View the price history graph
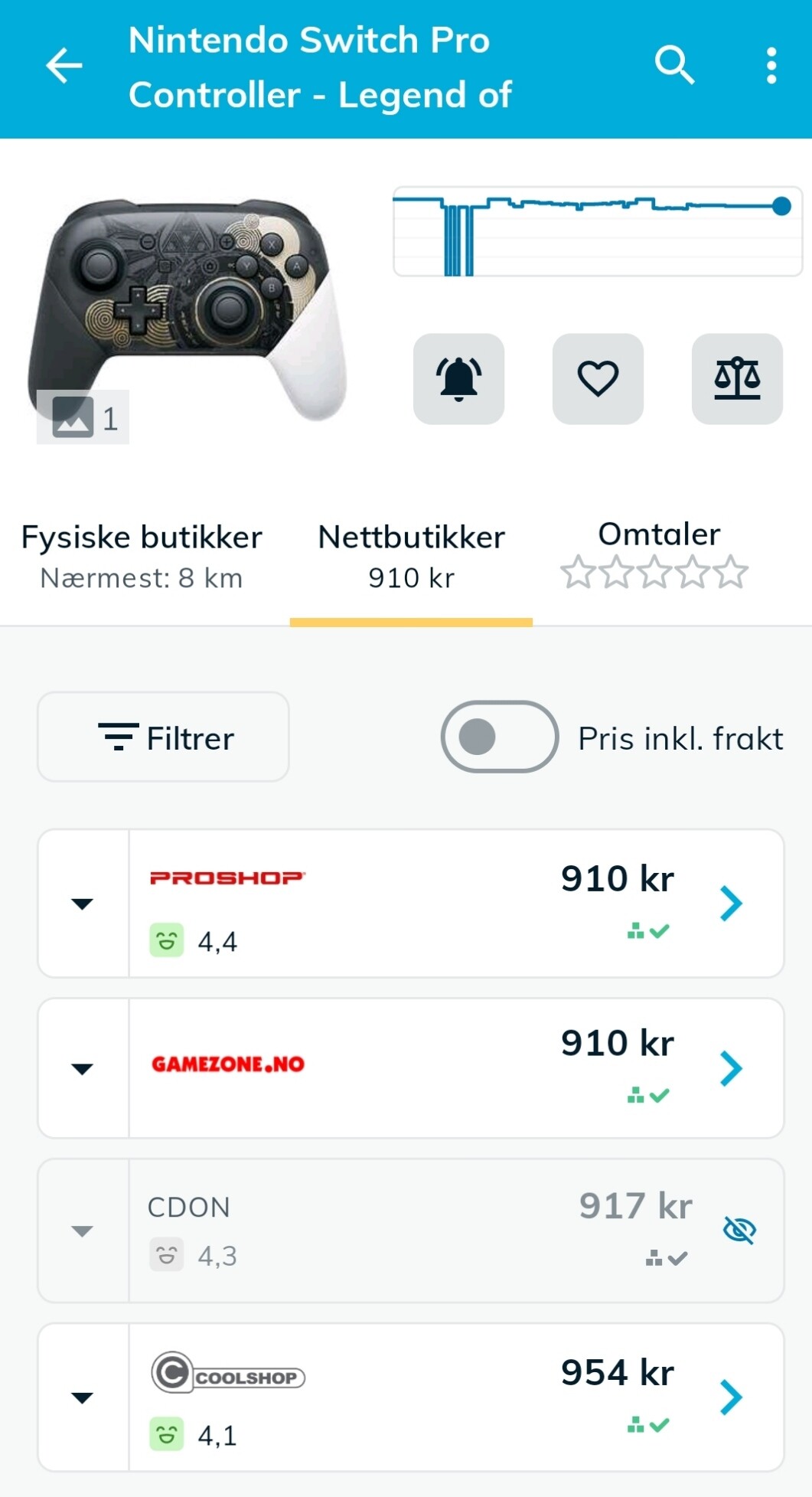This screenshot has height=1497, width=812. [597, 231]
